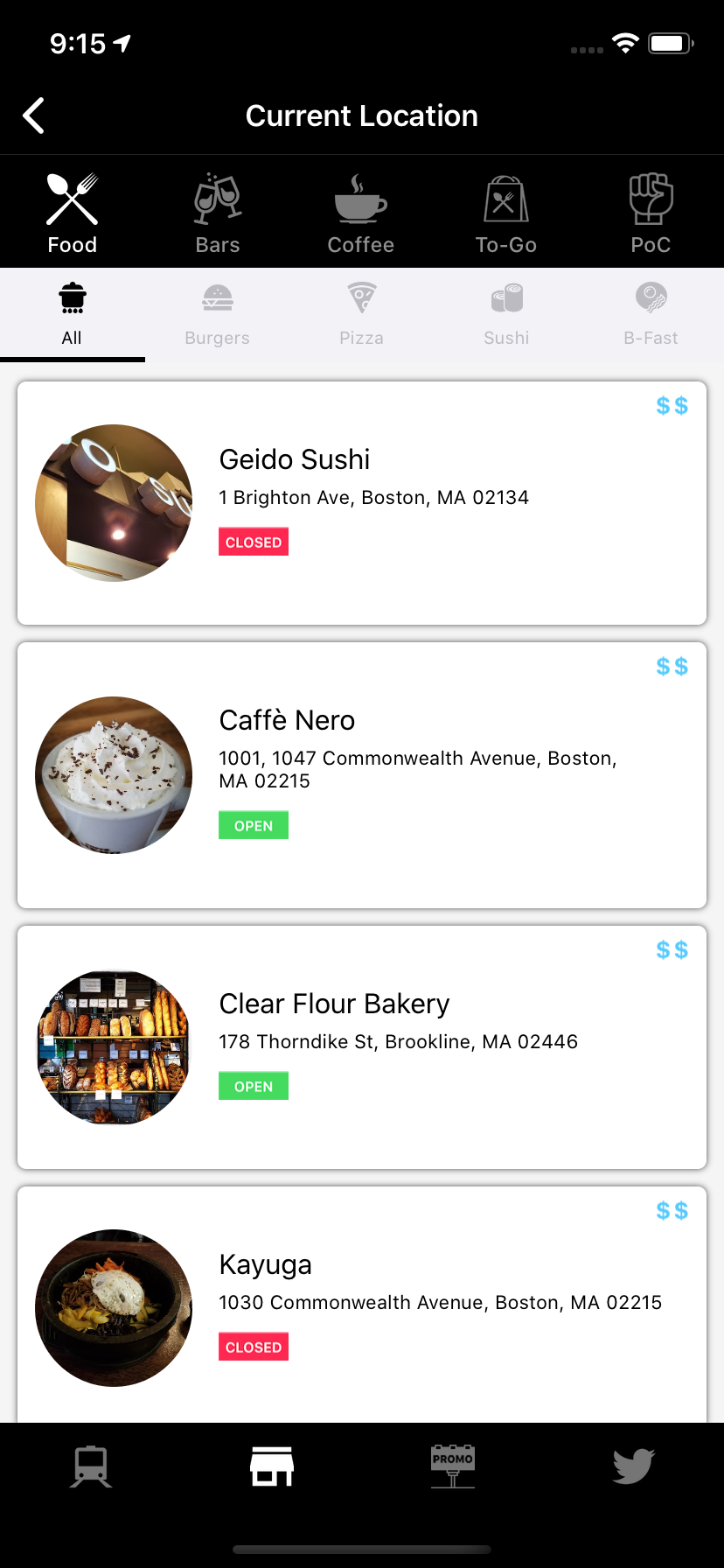
Task: Show All food types
Action: 73,314
